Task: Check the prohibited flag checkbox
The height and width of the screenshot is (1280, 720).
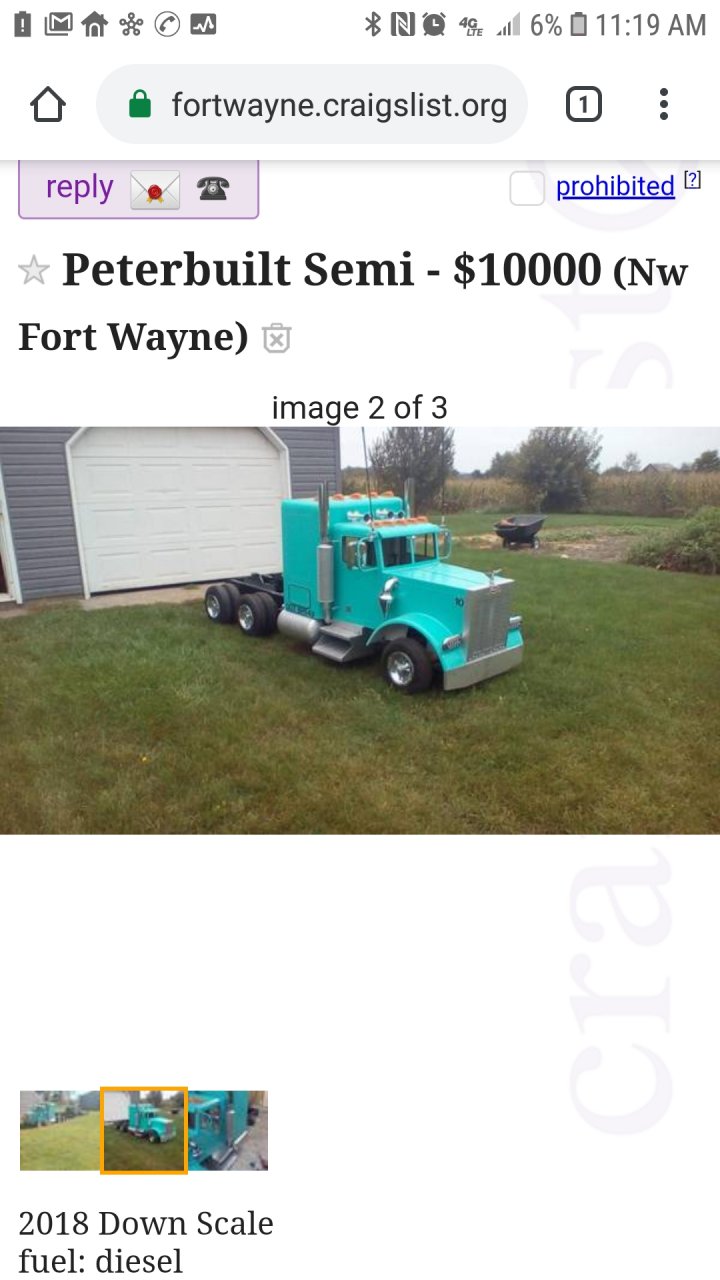Action: tap(527, 188)
